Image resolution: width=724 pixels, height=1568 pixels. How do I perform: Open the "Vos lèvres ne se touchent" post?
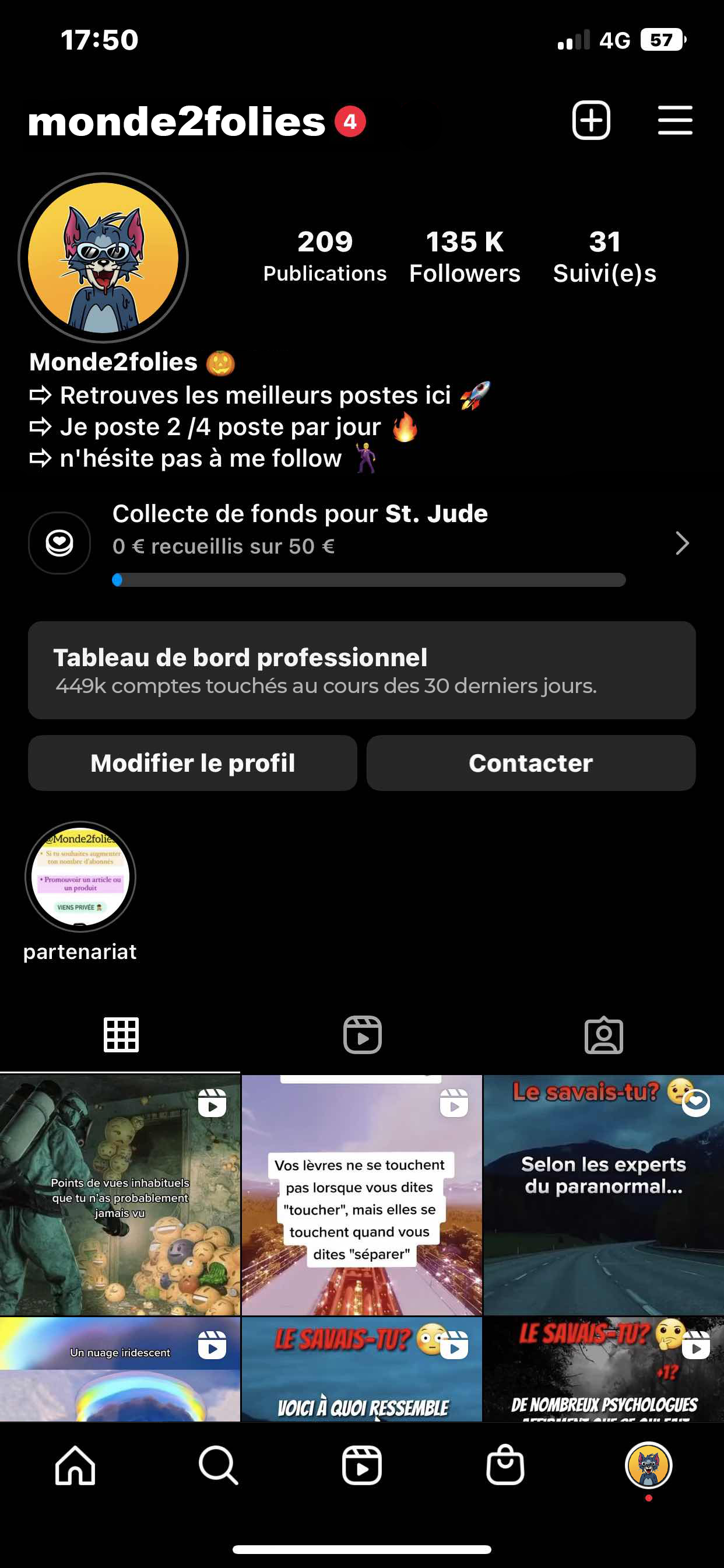[361, 1194]
